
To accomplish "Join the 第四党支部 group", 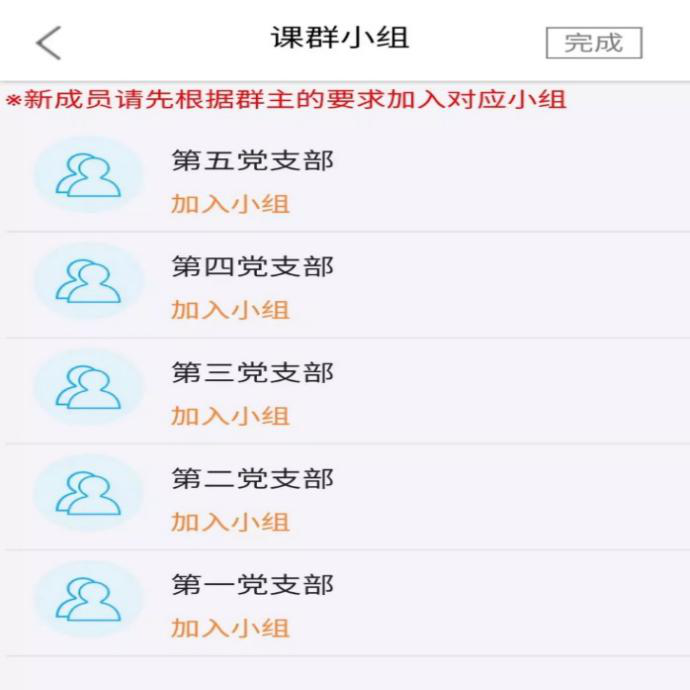I will (230, 310).
